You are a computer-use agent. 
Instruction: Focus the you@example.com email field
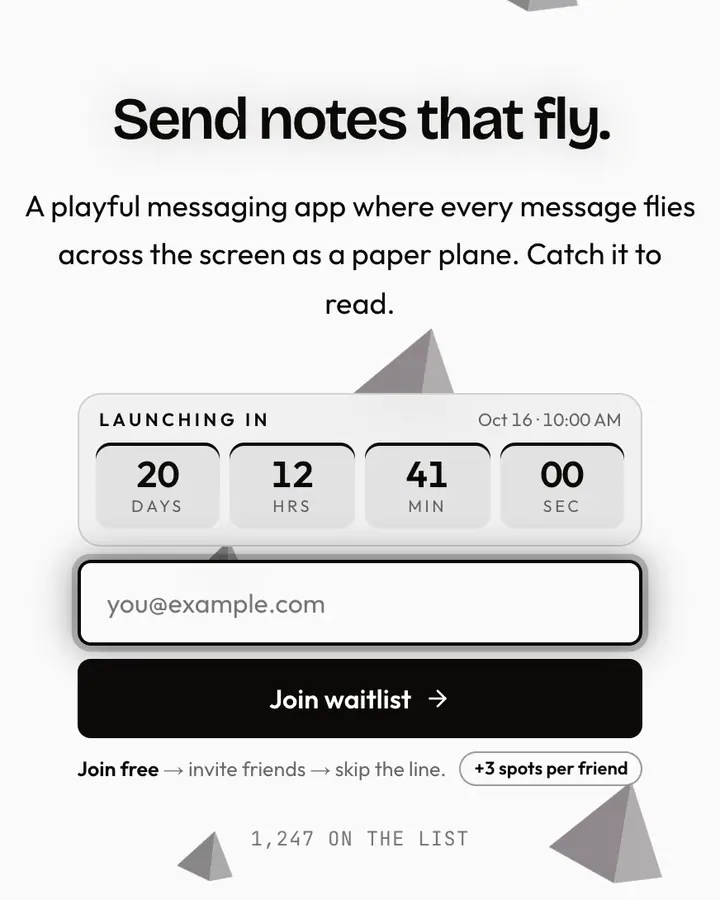pos(359,603)
